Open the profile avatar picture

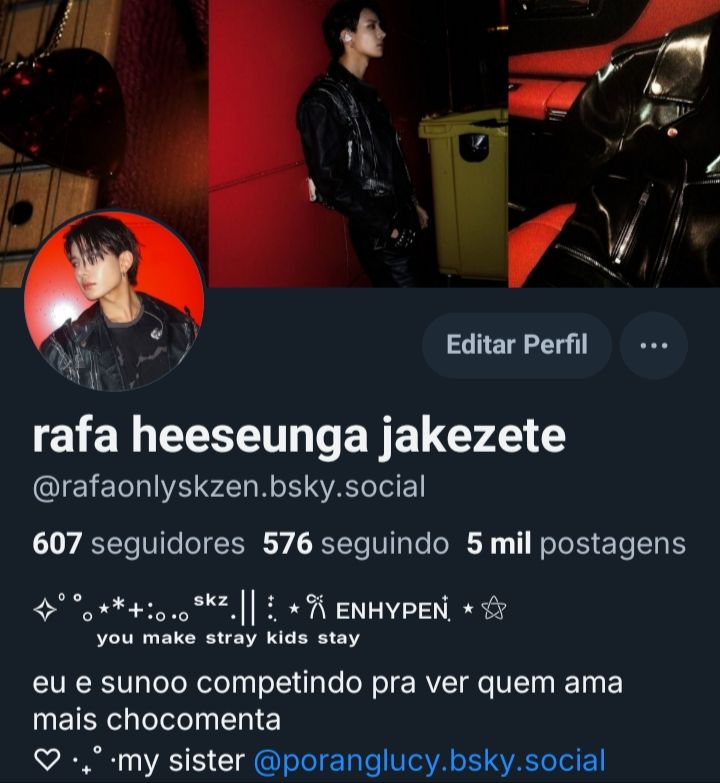pyautogui.click(x=113, y=300)
